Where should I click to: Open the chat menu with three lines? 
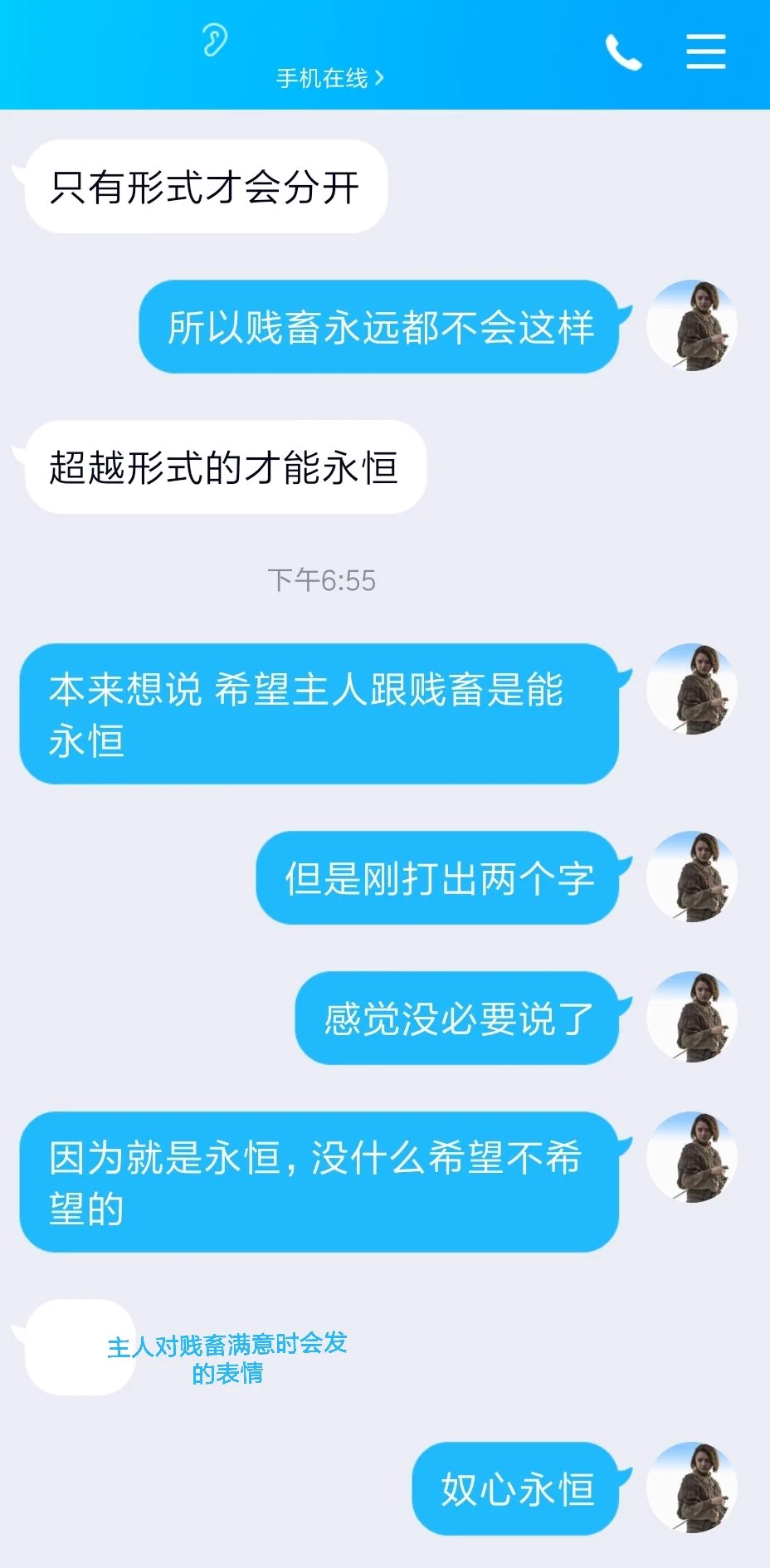click(706, 51)
